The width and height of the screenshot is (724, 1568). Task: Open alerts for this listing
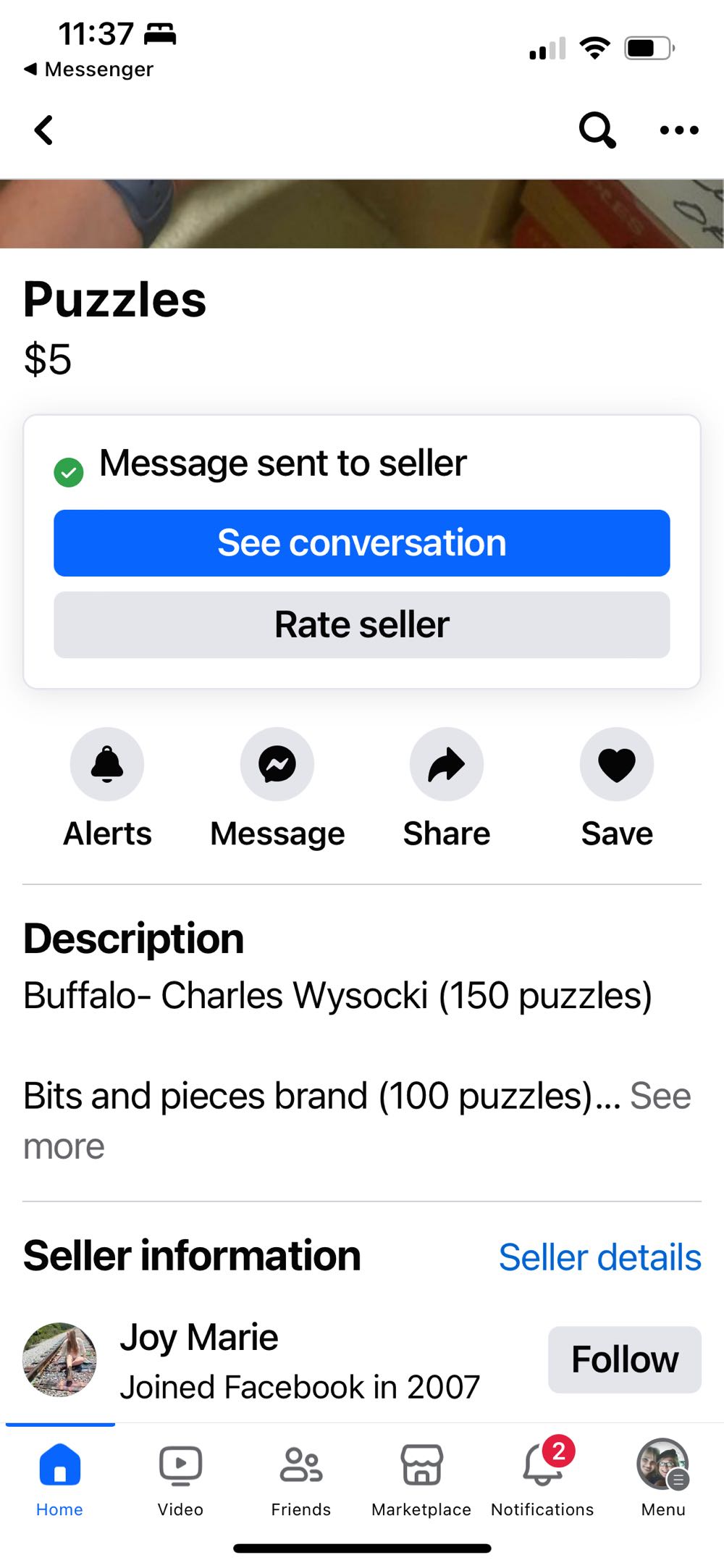(x=106, y=764)
